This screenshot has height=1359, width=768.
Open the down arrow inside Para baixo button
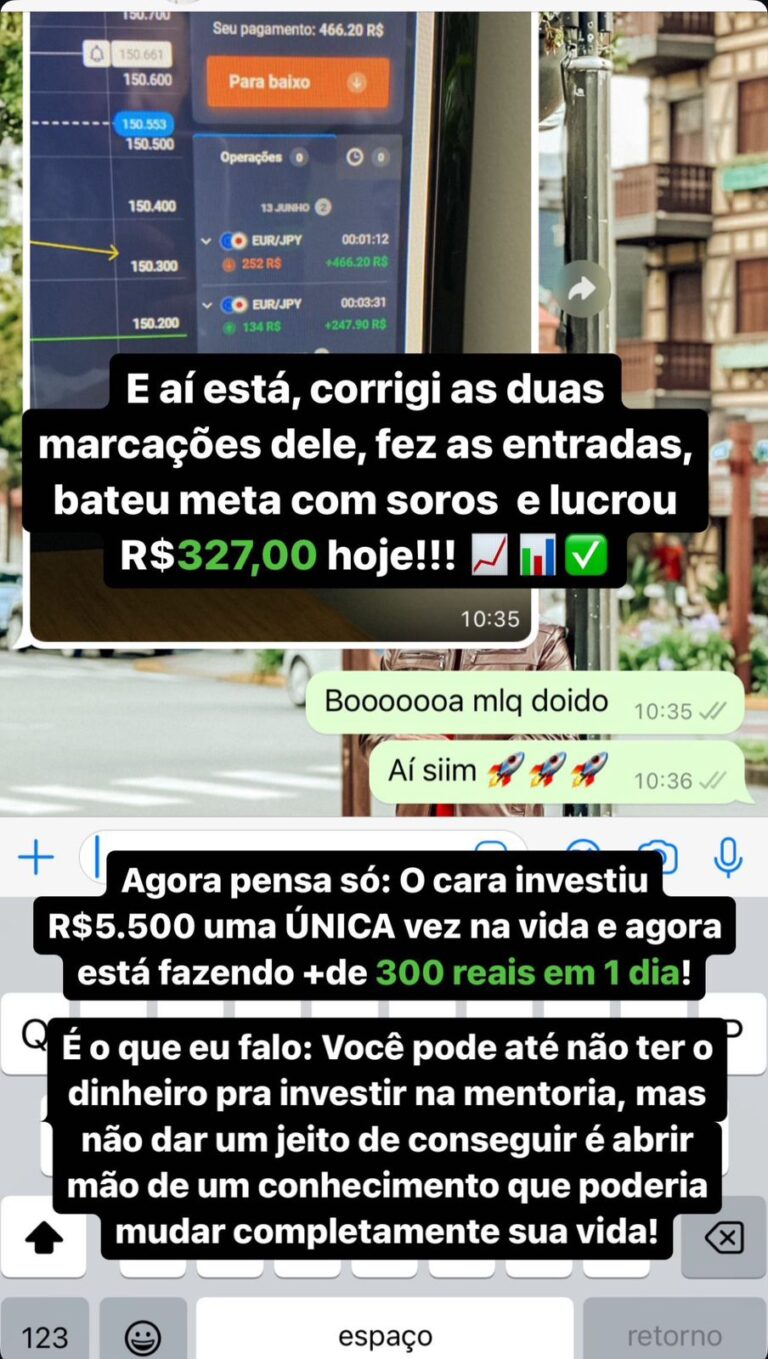[x=358, y=81]
